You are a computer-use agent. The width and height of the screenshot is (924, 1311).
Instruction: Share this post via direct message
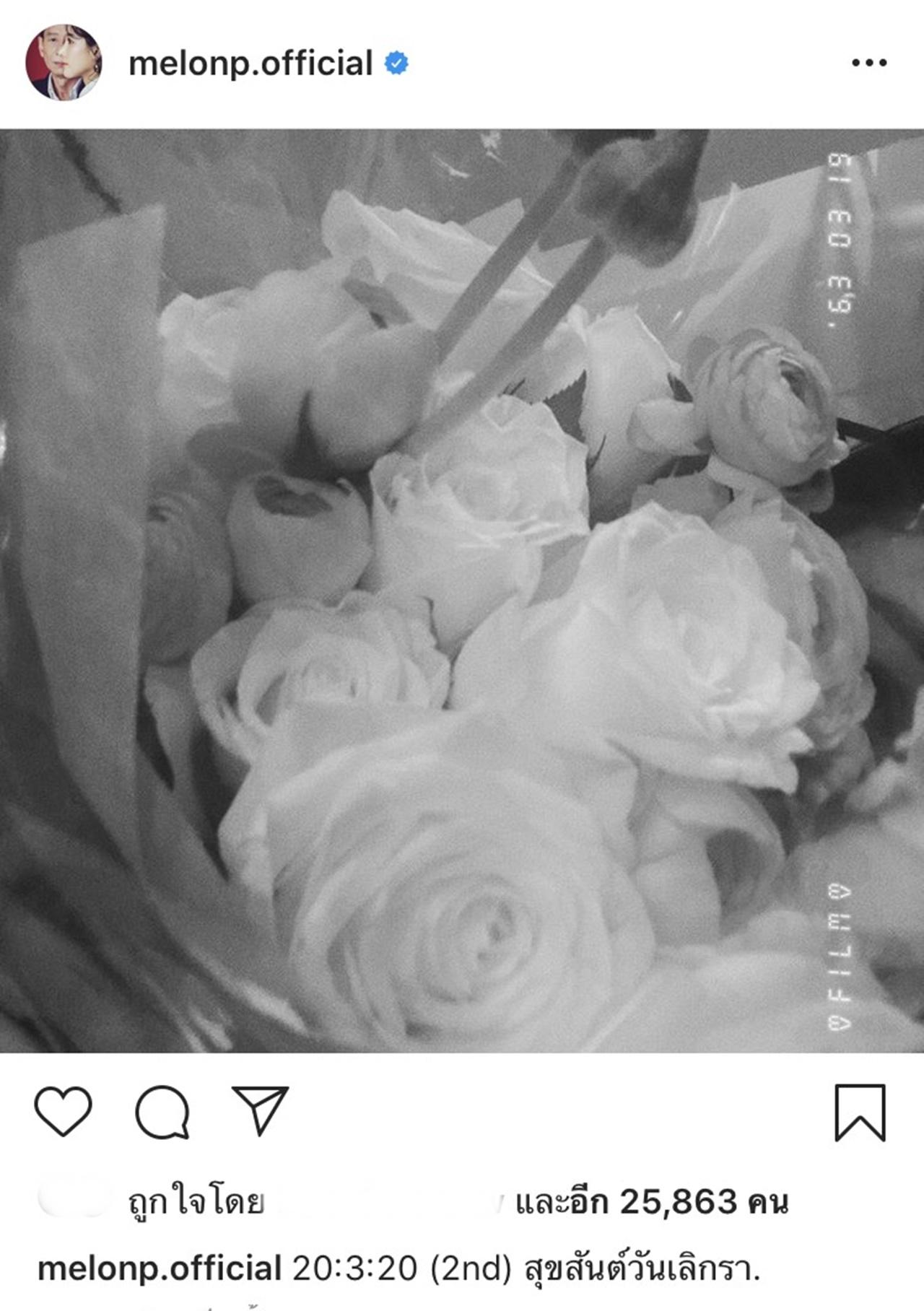pos(260,1110)
